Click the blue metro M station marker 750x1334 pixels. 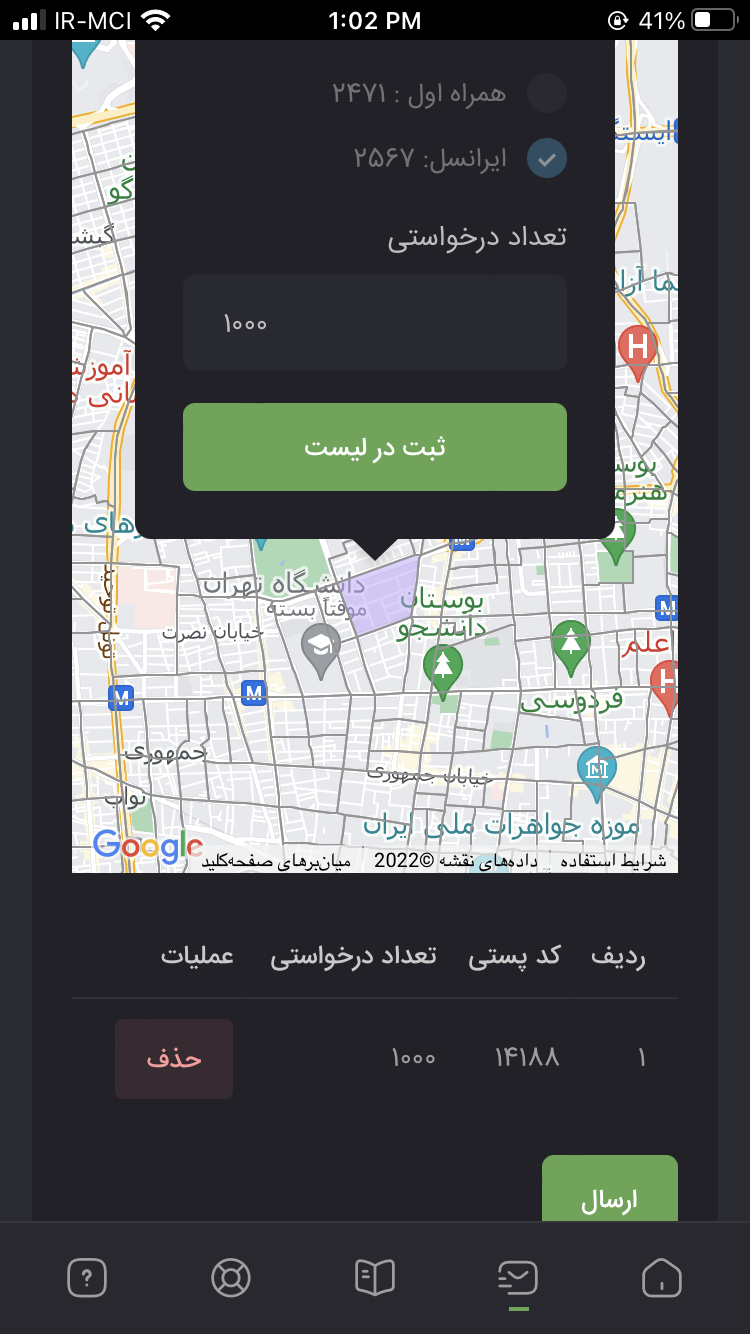(x=254, y=694)
